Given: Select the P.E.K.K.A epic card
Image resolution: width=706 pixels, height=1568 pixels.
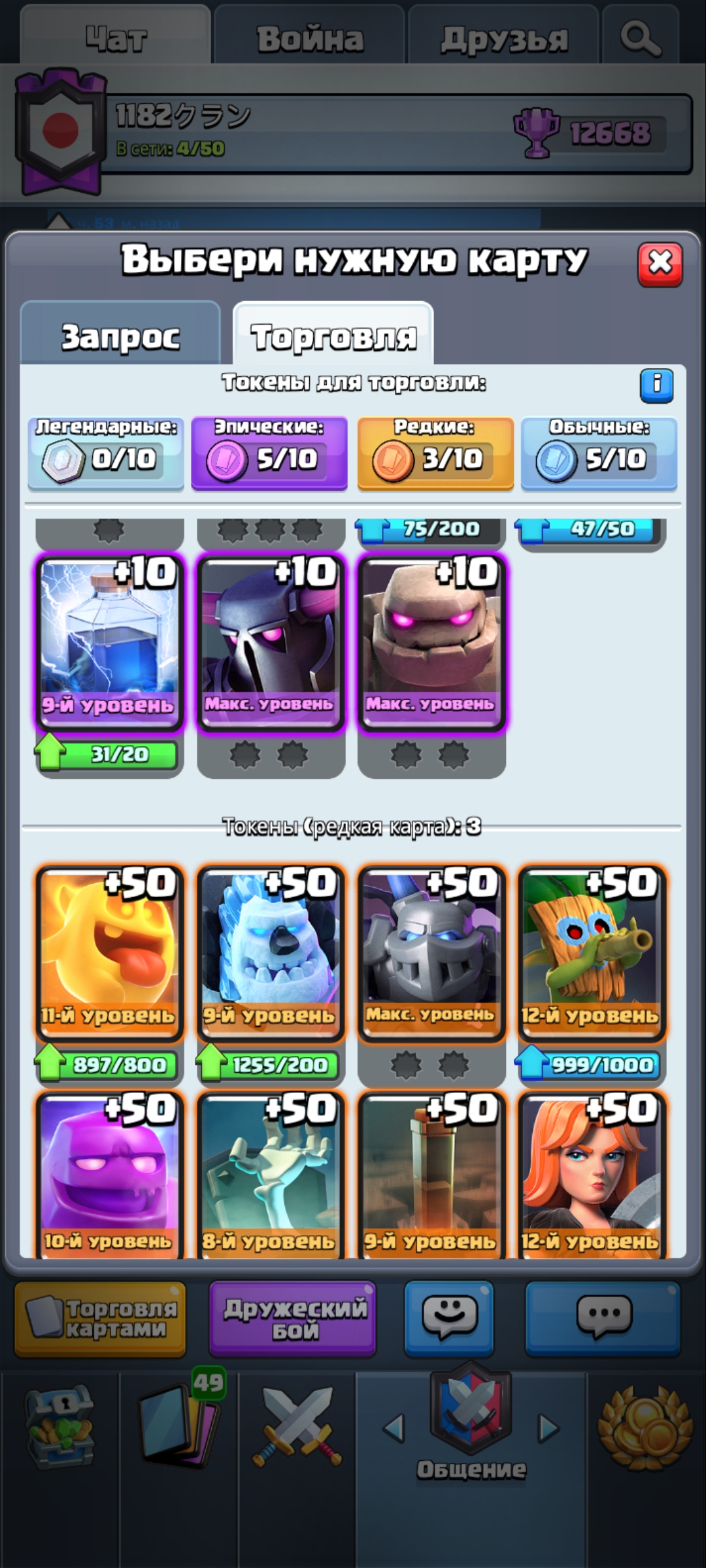Looking at the screenshot, I should 270,642.
